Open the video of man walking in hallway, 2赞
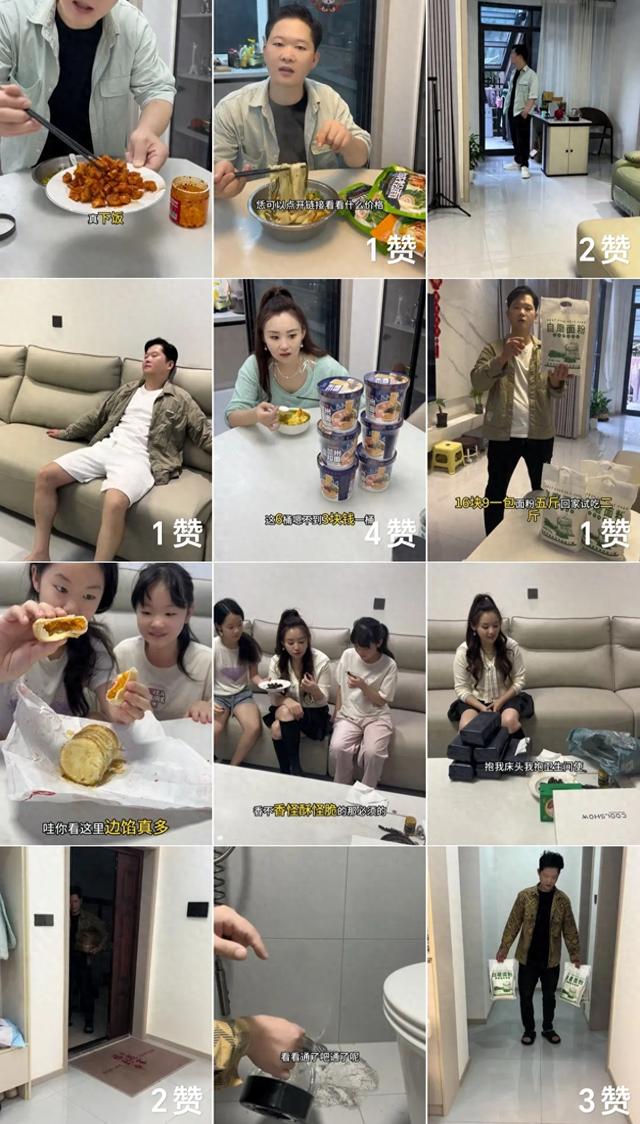 [533, 138]
